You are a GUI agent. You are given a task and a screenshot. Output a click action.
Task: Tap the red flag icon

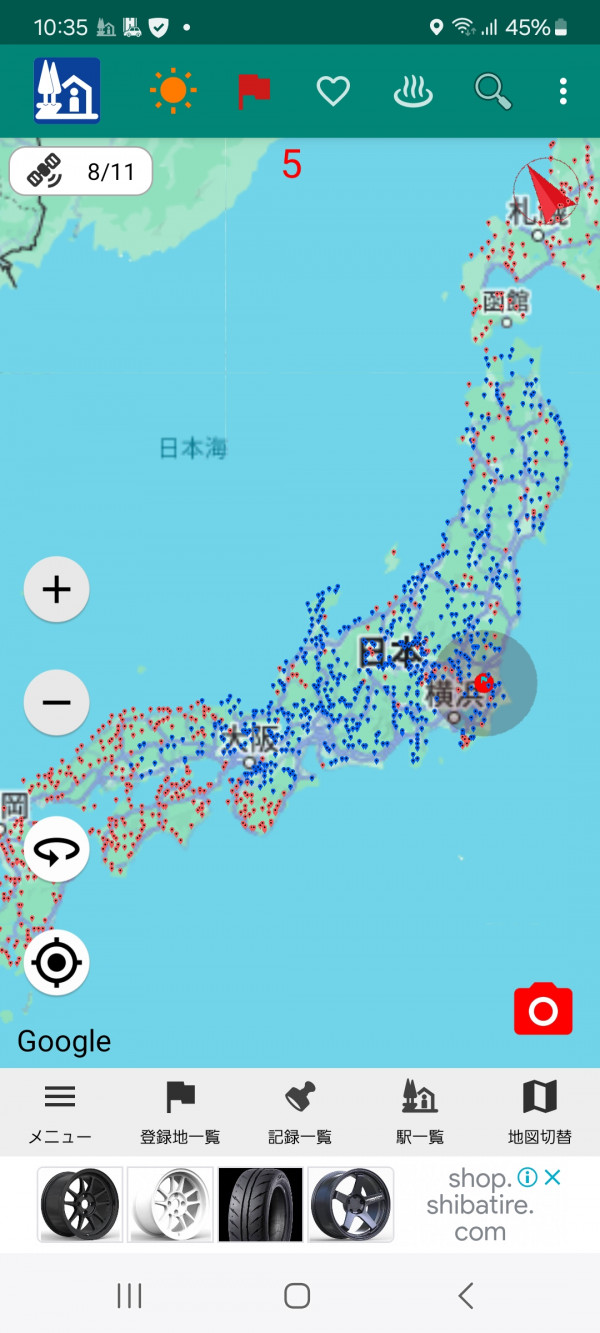(254, 91)
